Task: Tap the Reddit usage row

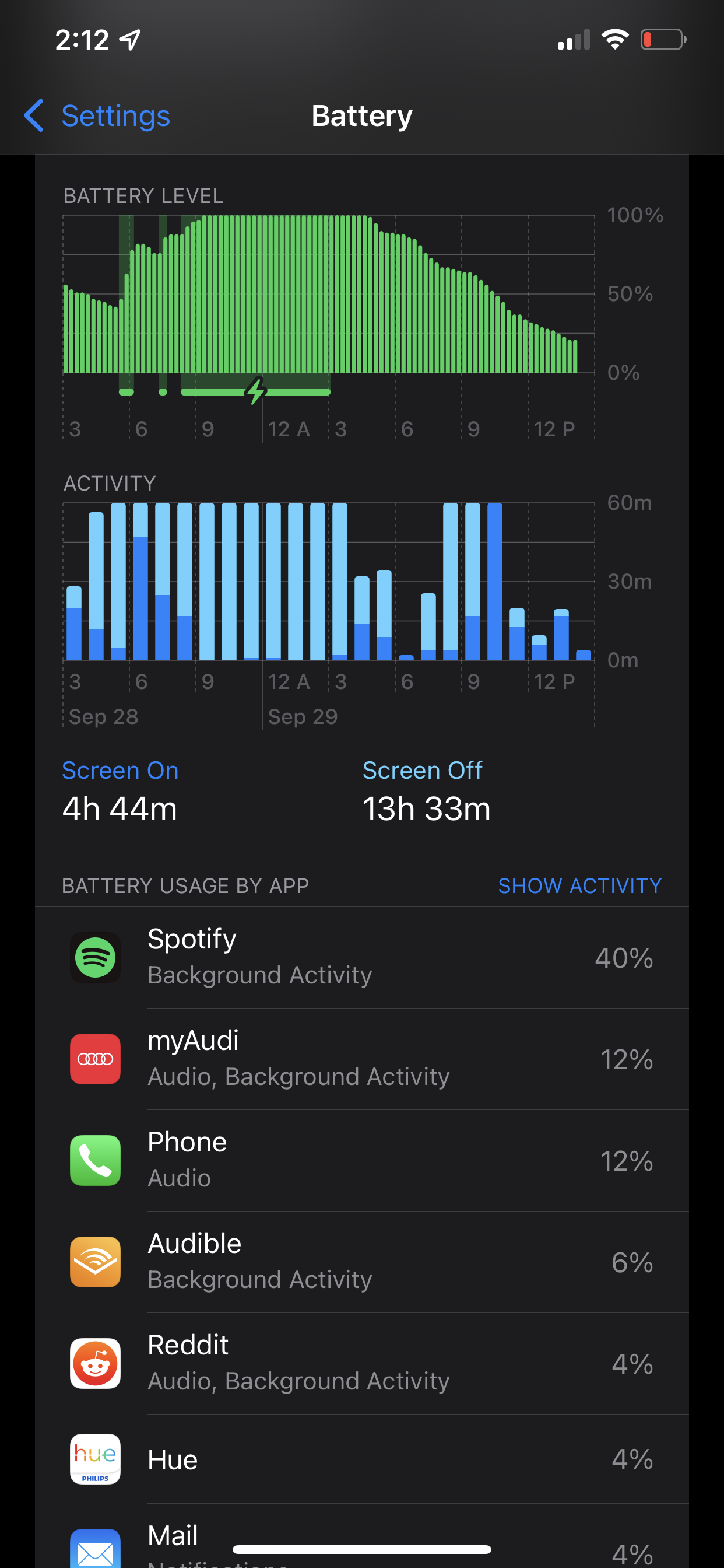Action: 362,1363
